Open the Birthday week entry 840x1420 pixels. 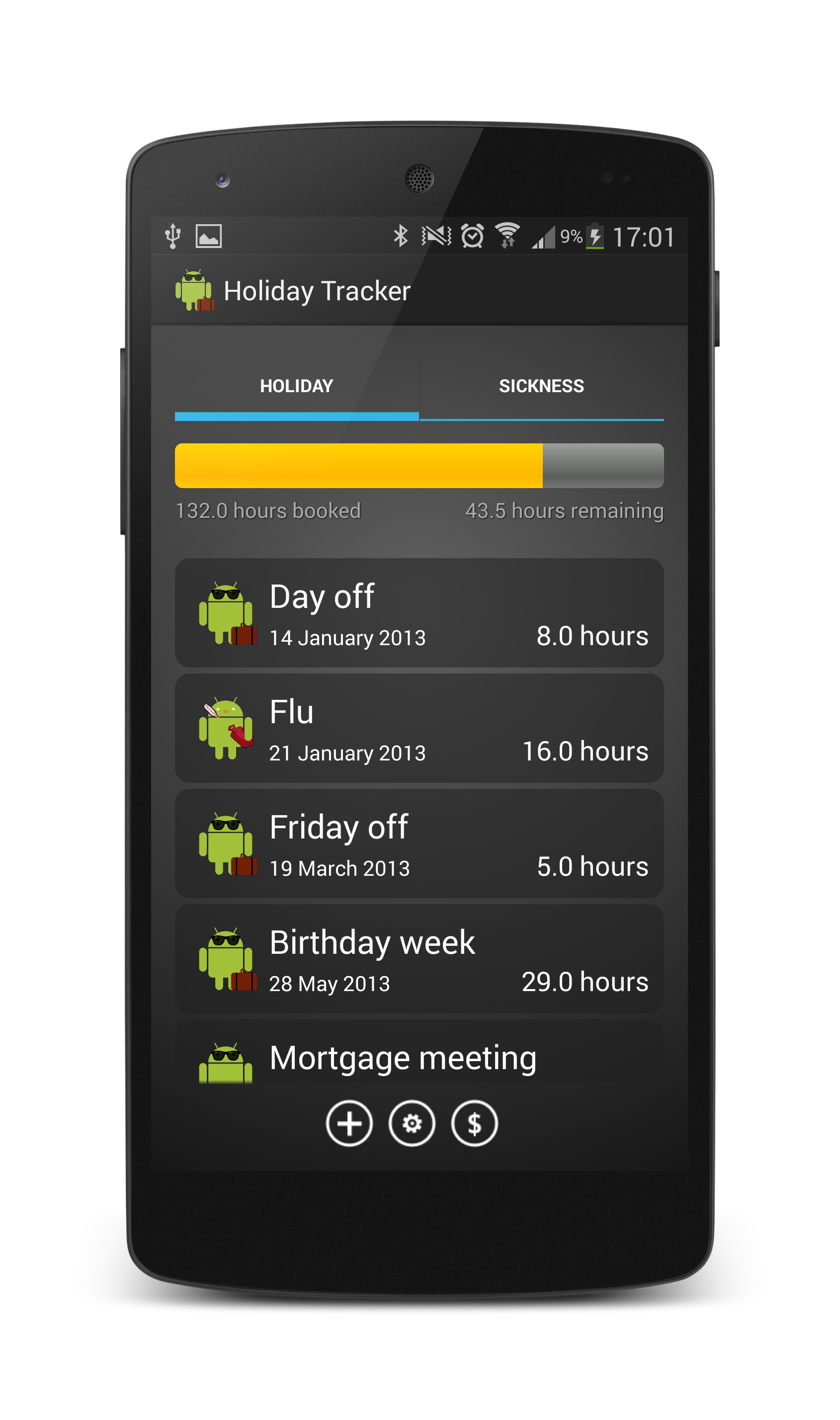pyautogui.click(x=420, y=959)
